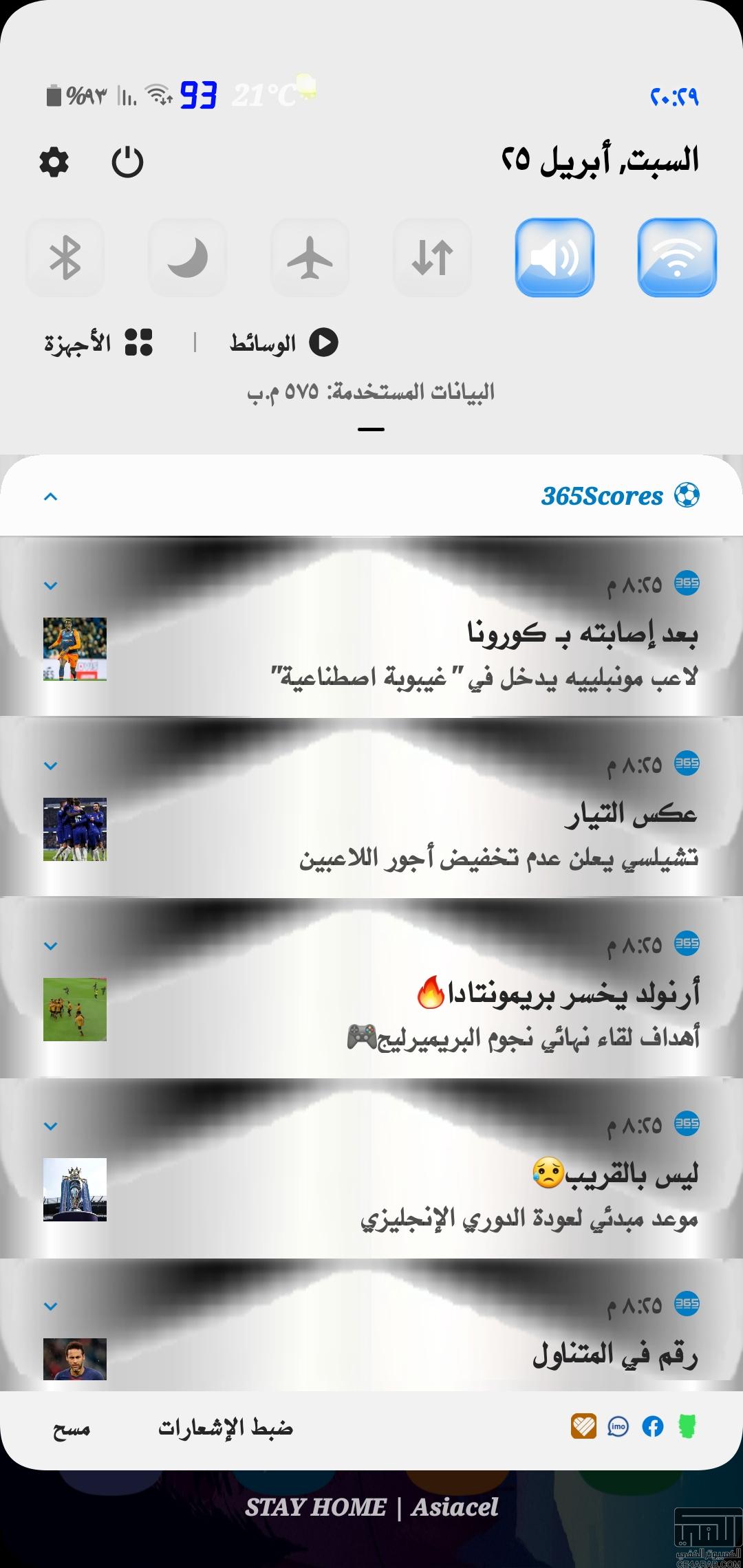Open the الوسائط media panel

283,342
